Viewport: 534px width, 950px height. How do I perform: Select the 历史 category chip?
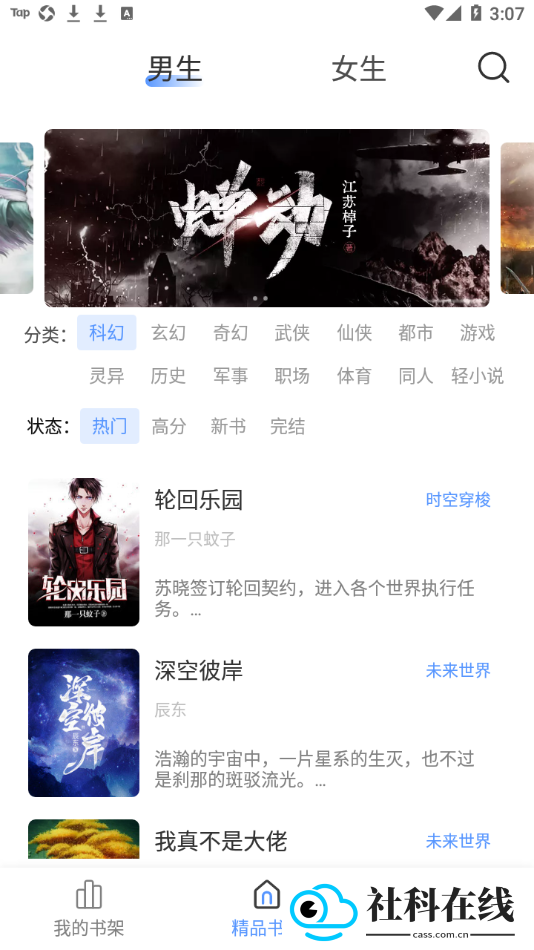pyautogui.click(x=169, y=376)
